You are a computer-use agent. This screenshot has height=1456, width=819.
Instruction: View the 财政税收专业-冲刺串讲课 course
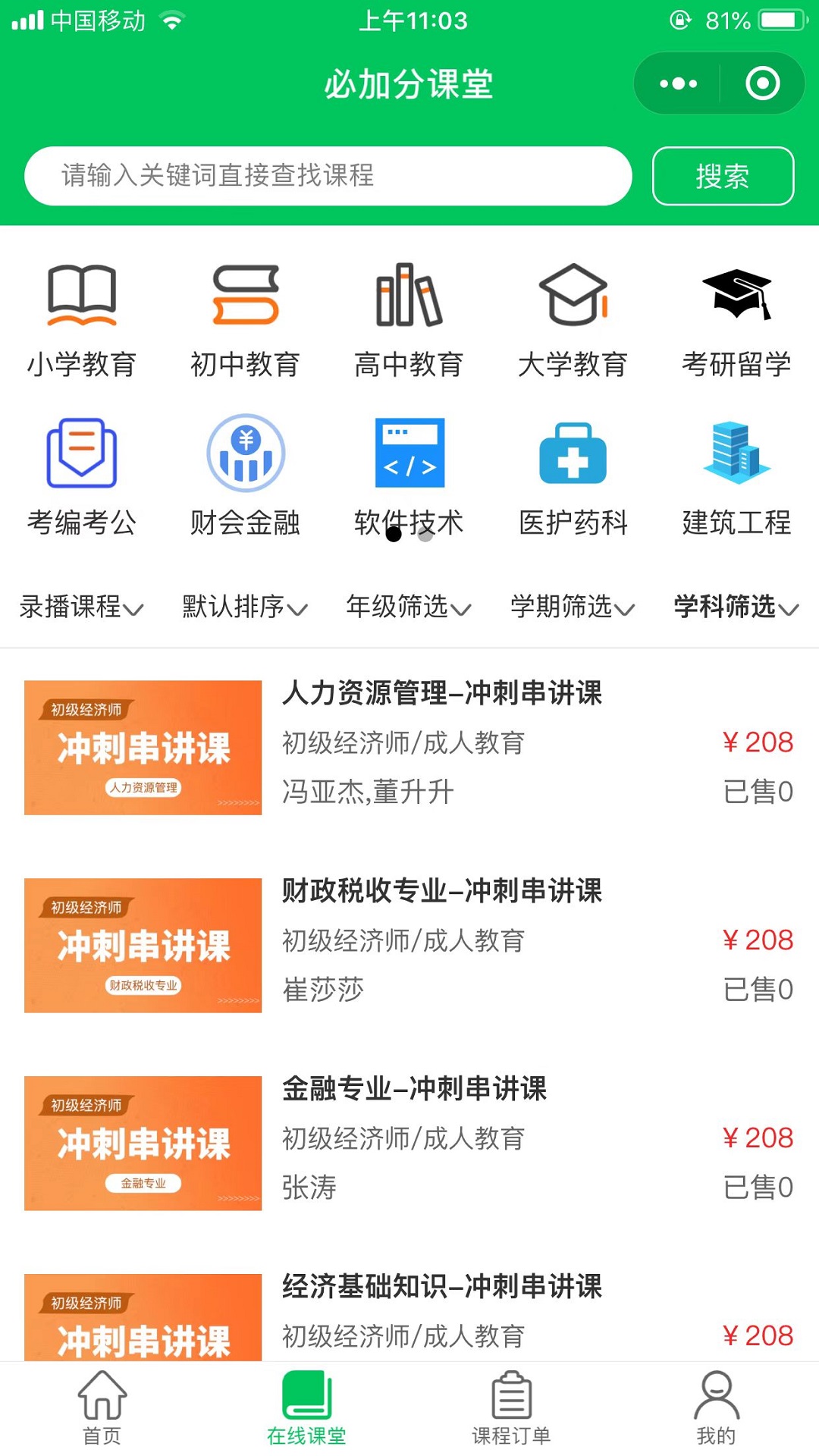pos(442,891)
